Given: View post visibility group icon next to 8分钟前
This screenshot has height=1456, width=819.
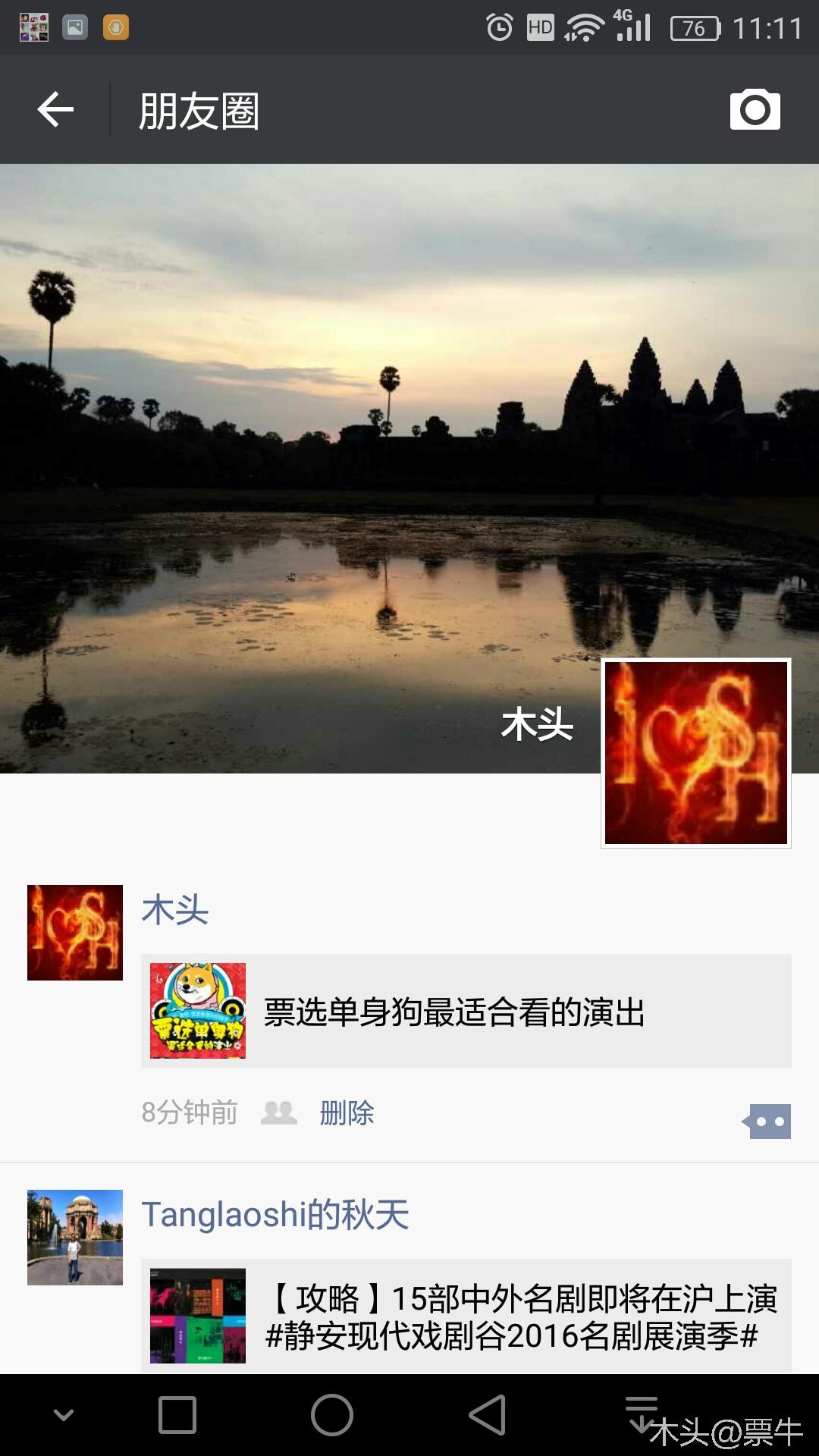Looking at the screenshot, I should click(x=278, y=1113).
